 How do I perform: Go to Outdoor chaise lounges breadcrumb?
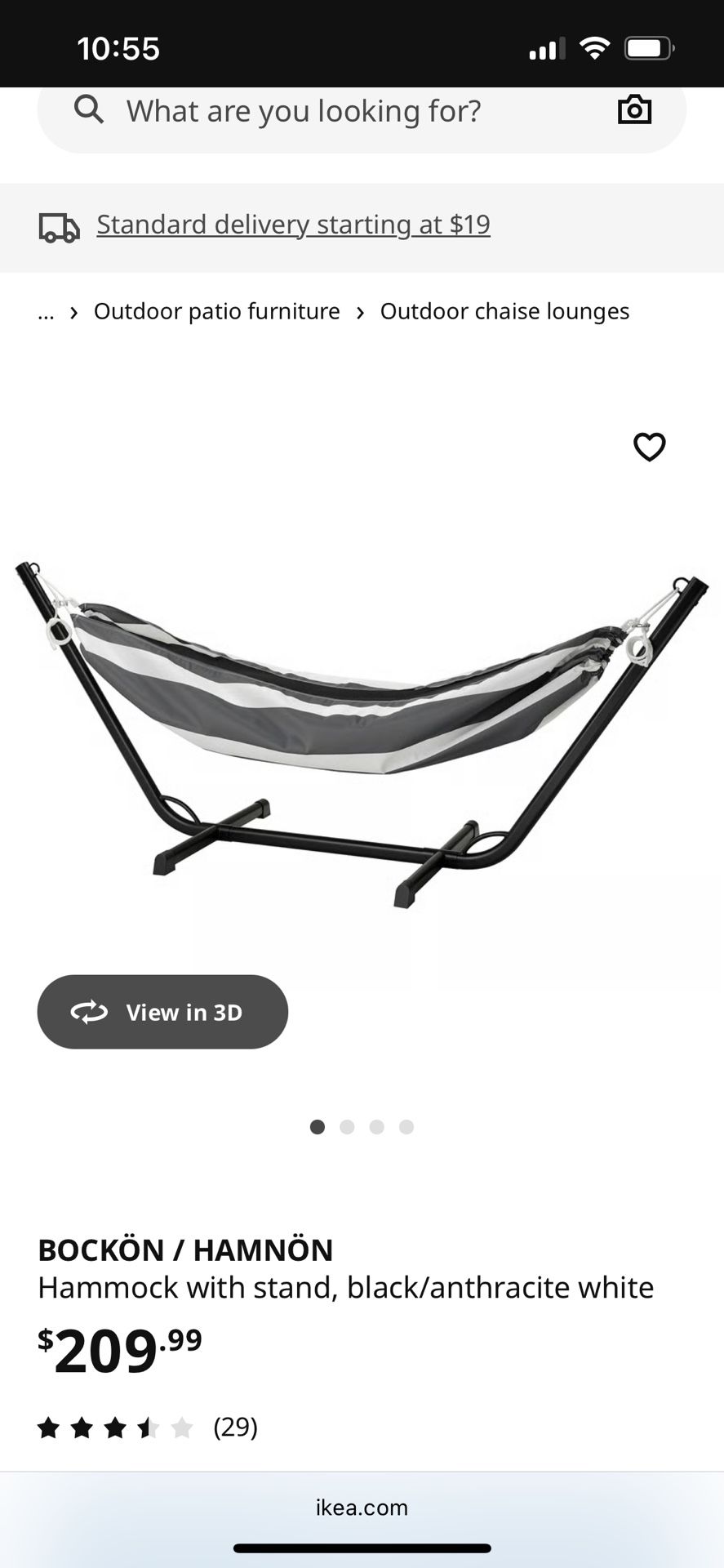tap(504, 311)
